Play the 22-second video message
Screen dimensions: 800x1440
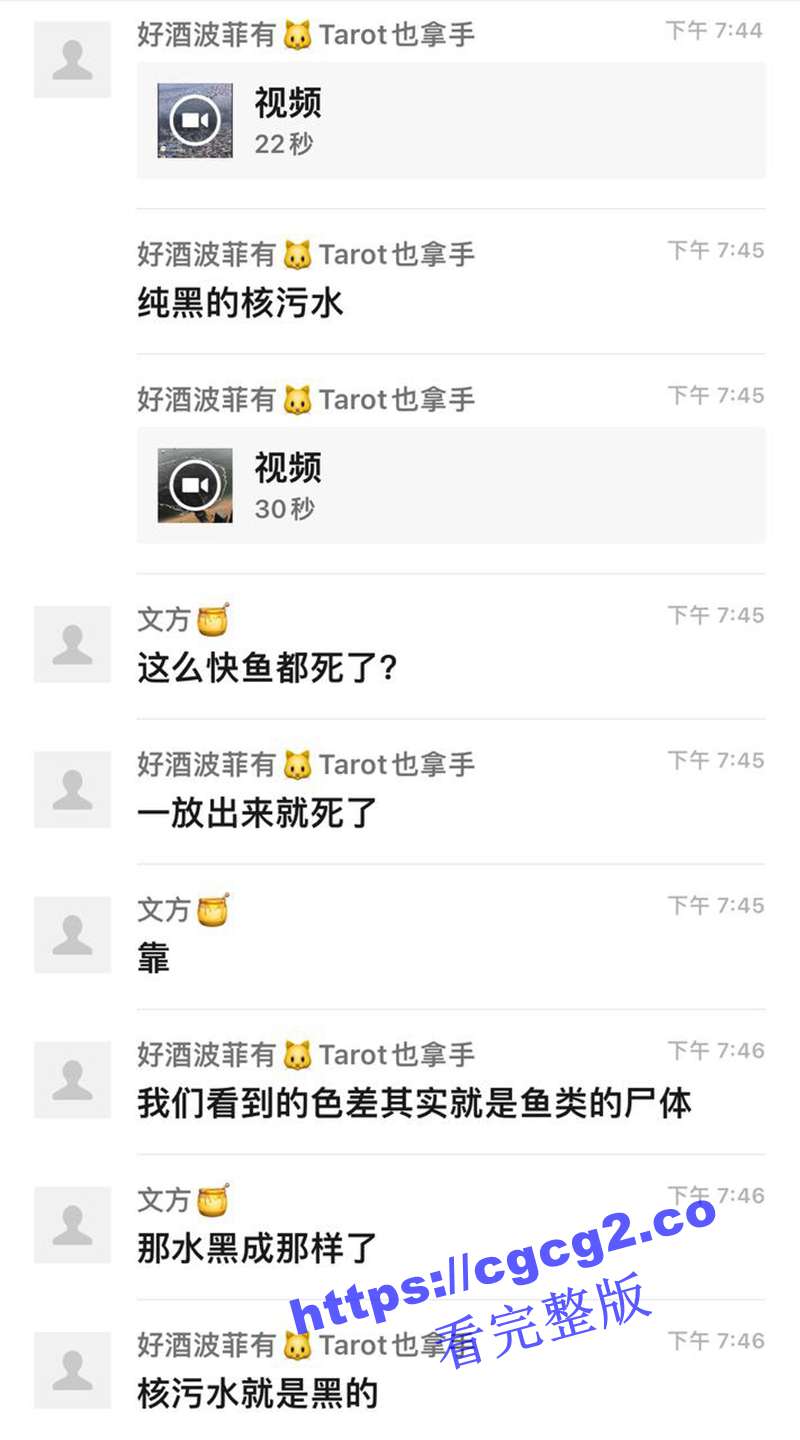[195, 121]
